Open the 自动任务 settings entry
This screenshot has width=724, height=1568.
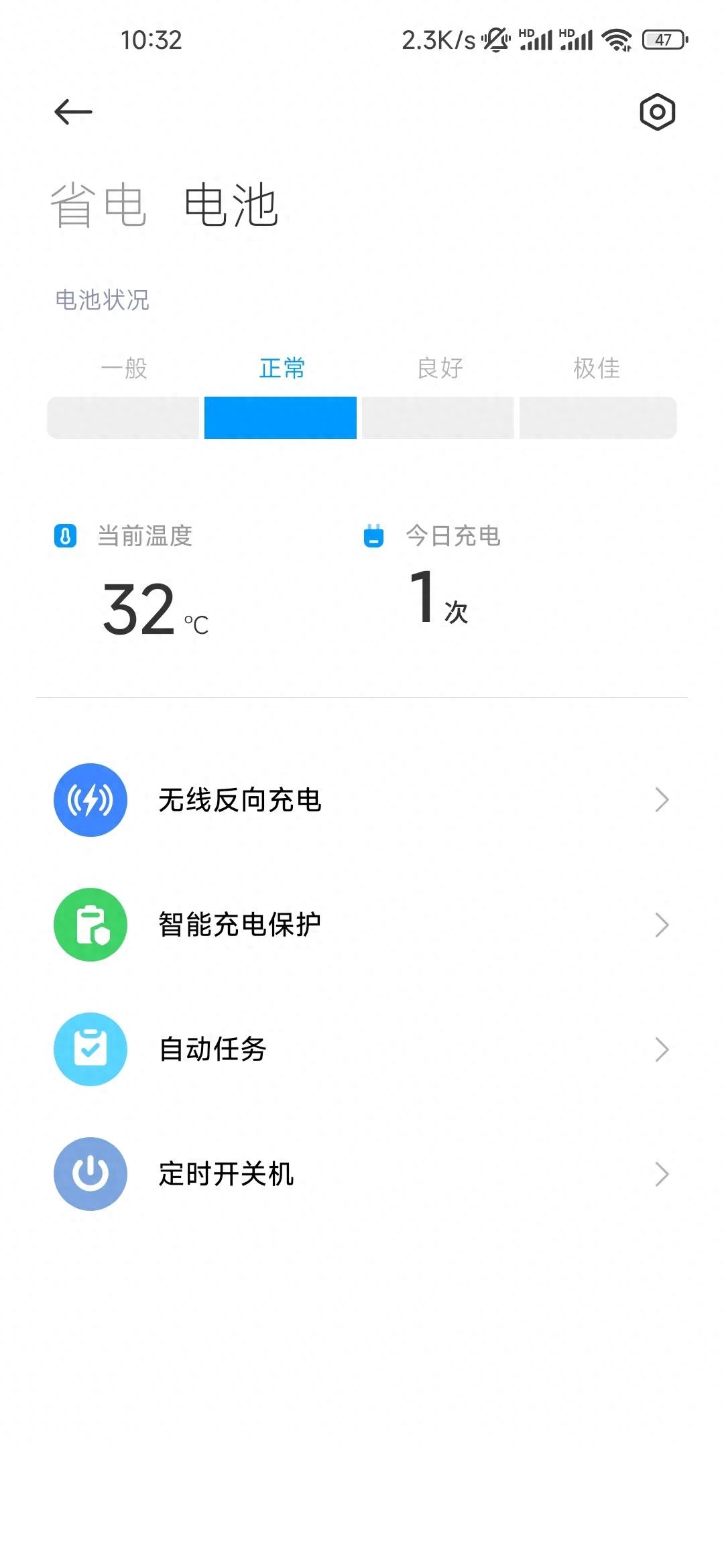[x=212, y=1049]
